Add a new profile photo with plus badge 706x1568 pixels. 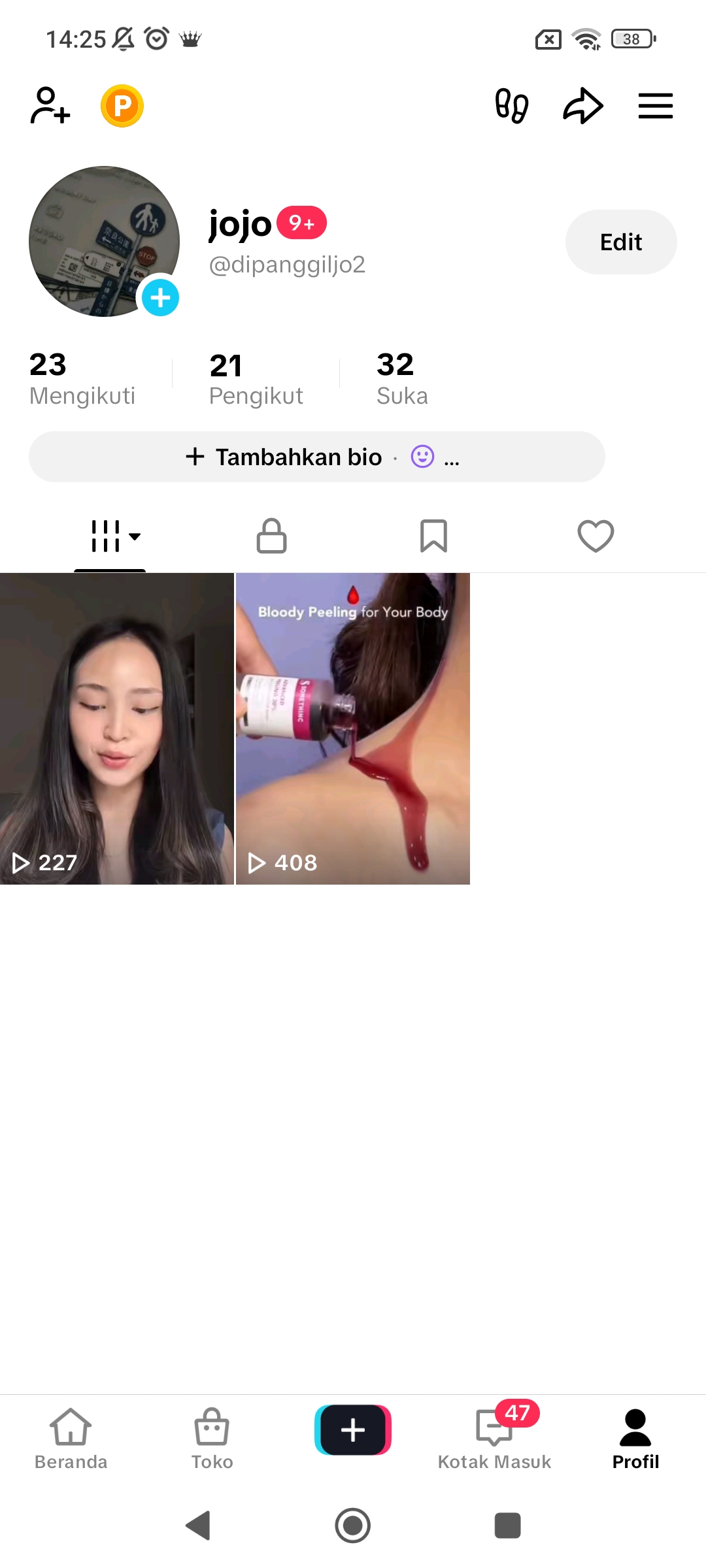[x=160, y=298]
